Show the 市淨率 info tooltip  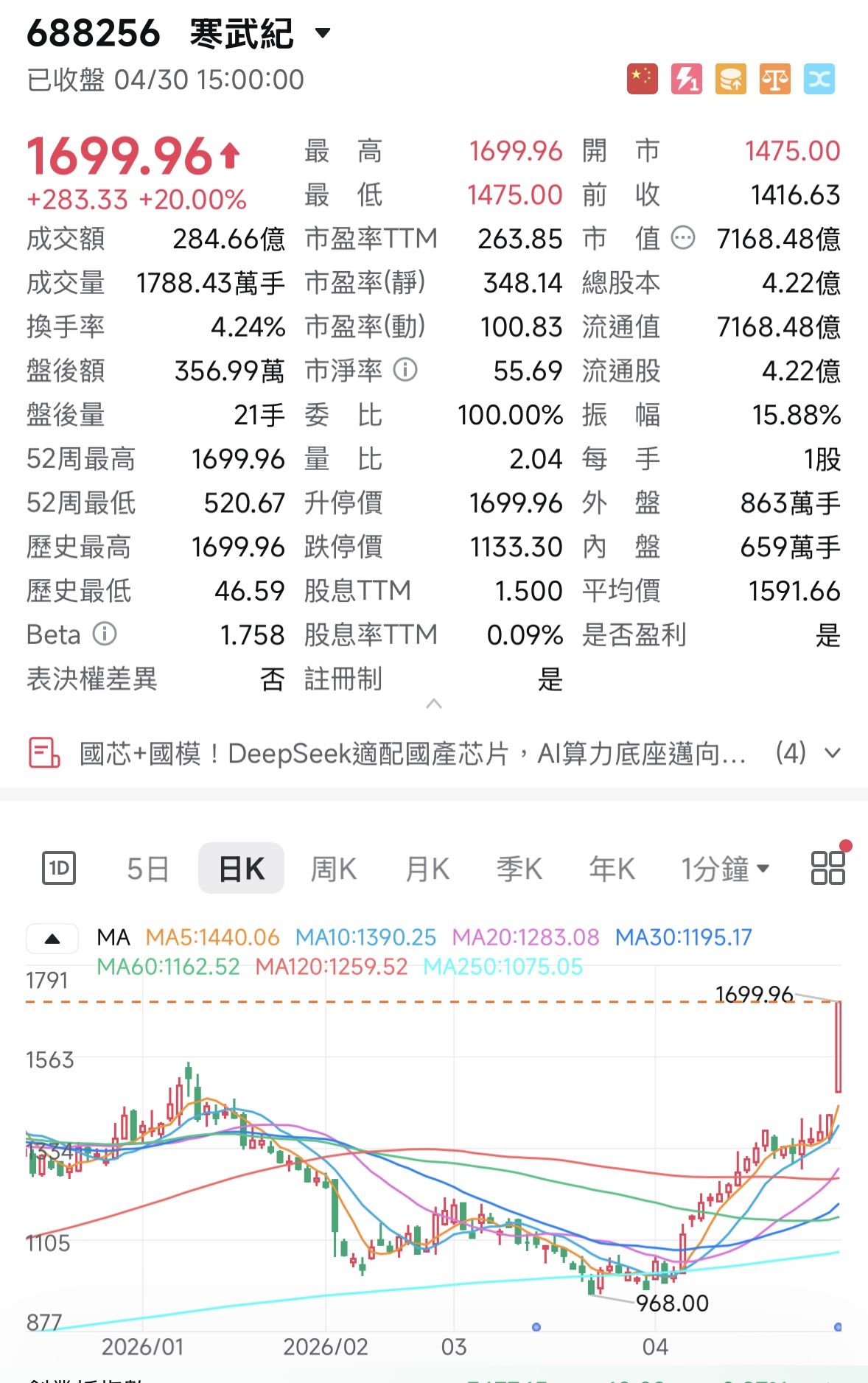click(405, 370)
